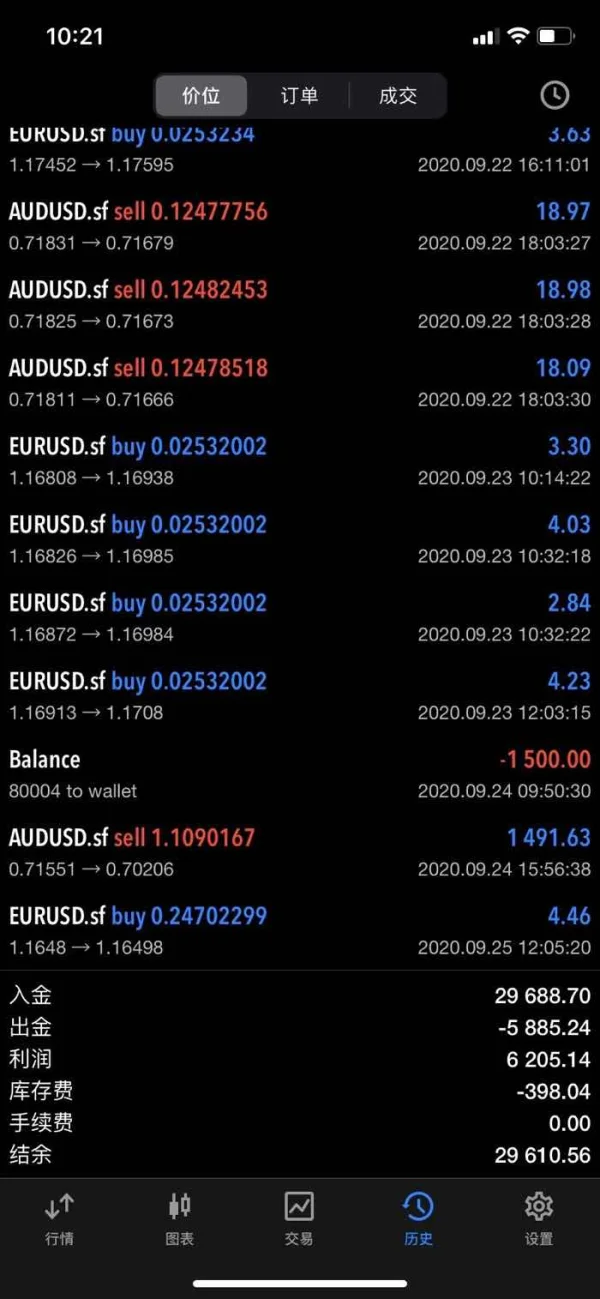The image size is (600, 1299).
Task: View EURUSD.sf trade with profit 3.30
Action: (x=299, y=460)
